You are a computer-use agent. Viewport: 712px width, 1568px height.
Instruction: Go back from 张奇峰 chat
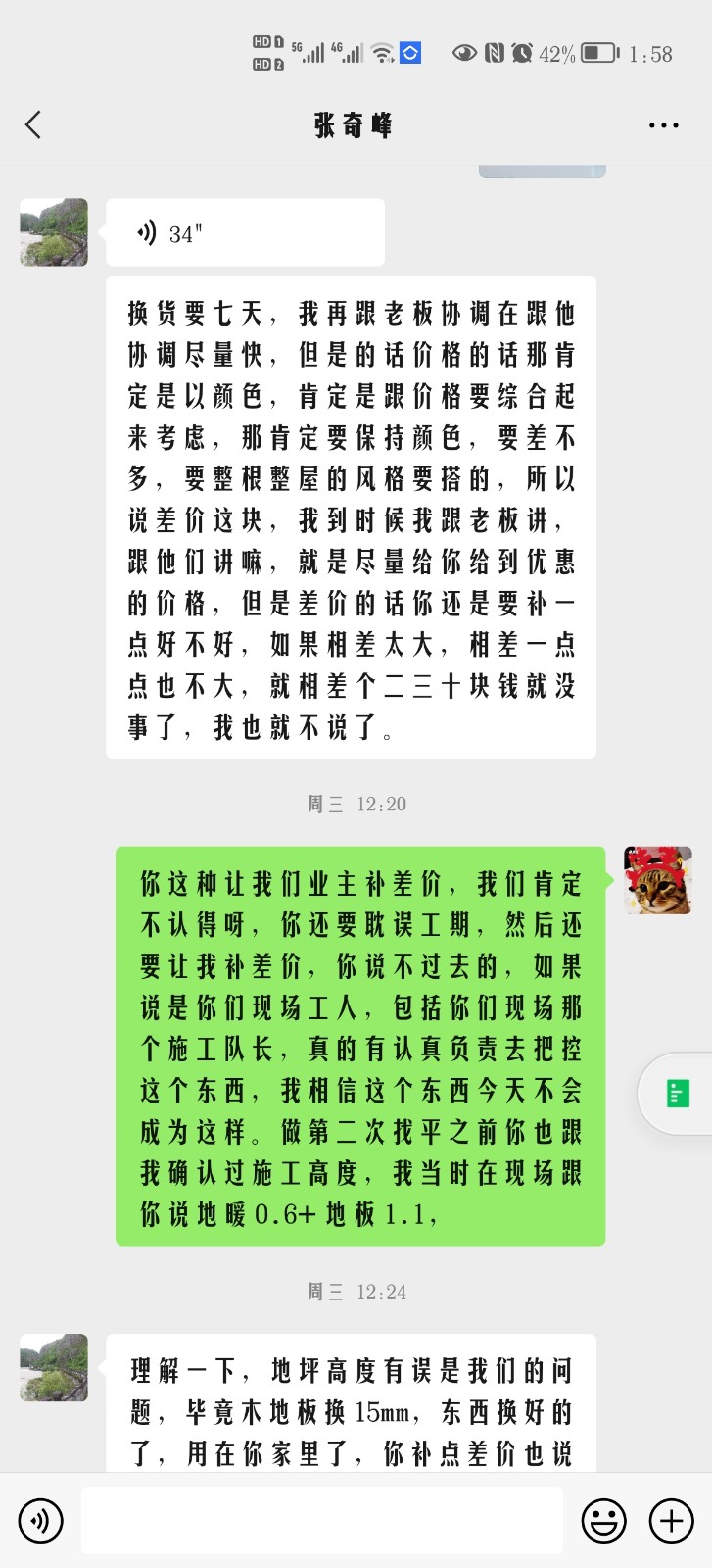pos(33,124)
